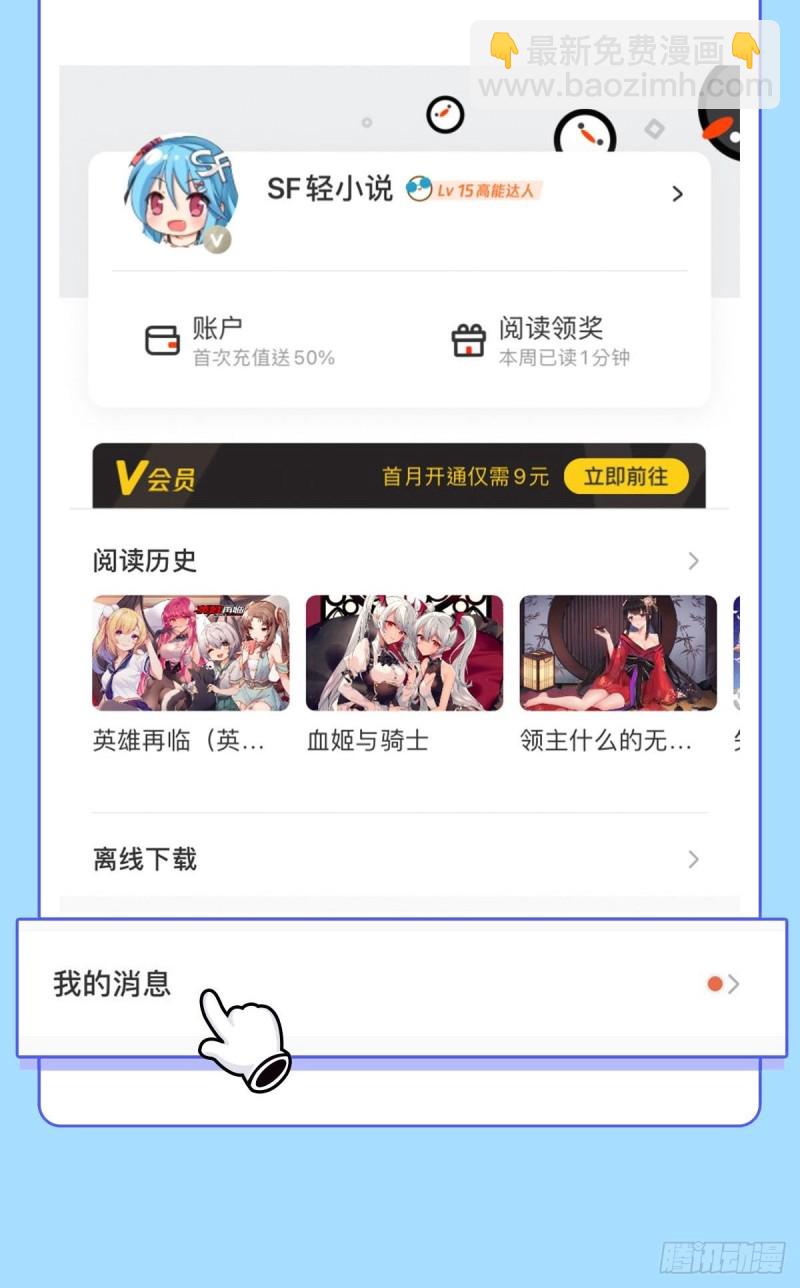Click the 首月开通仅需9元 promo banner
The image size is (800, 1288).
click(x=463, y=477)
